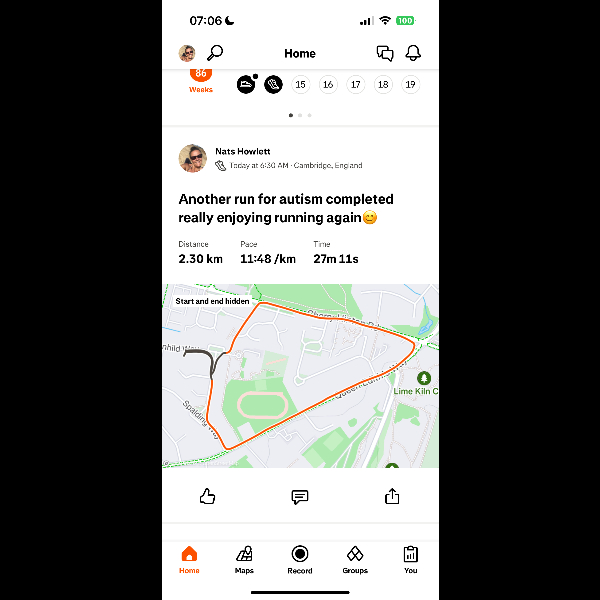Screen dimensions: 600x600
Task: Select day 19 in the week strip
Action: pyautogui.click(x=410, y=85)
